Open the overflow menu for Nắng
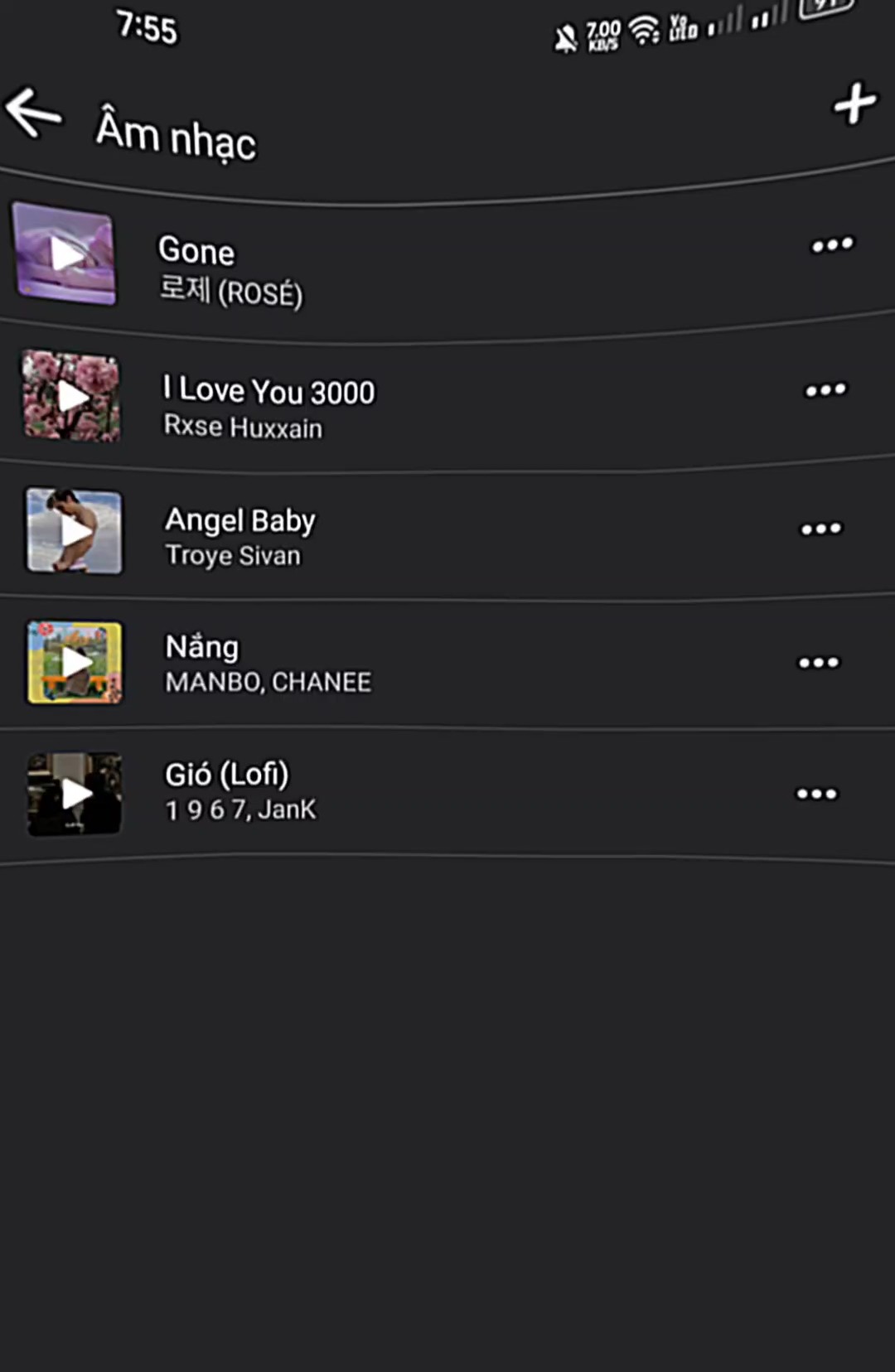The image size is (895, 1372). click(x=819, y=662)
